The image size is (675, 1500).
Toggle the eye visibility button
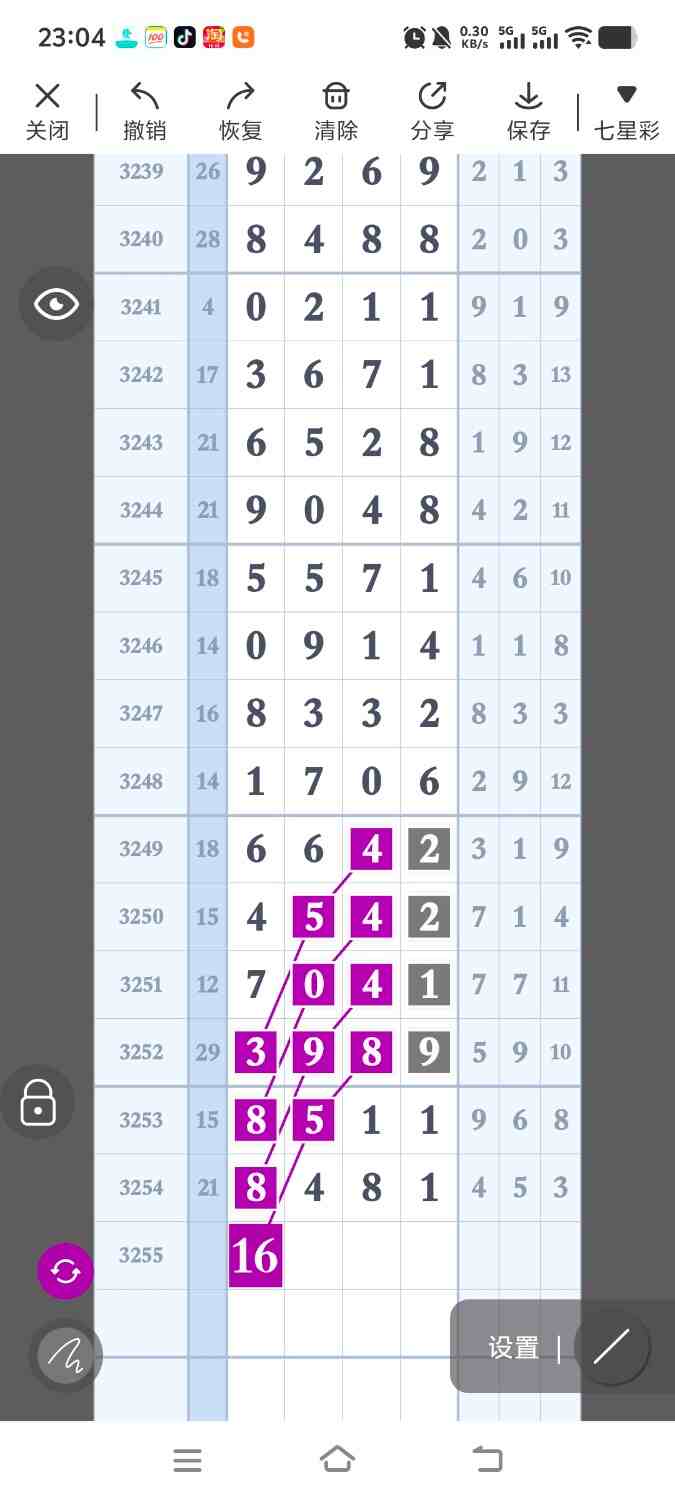coord(56,304)
